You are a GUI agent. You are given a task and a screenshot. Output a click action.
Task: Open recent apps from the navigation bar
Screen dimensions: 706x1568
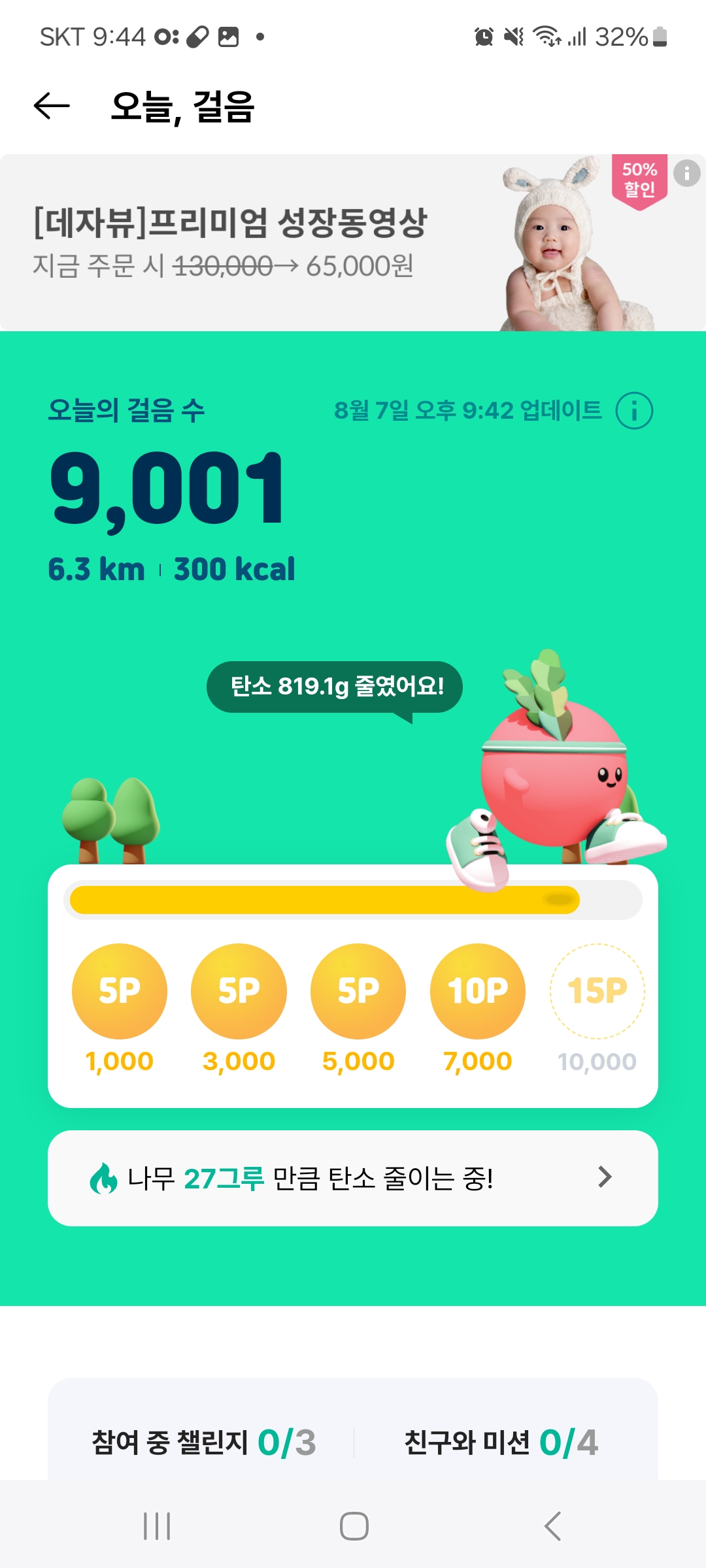(157, 1526)
